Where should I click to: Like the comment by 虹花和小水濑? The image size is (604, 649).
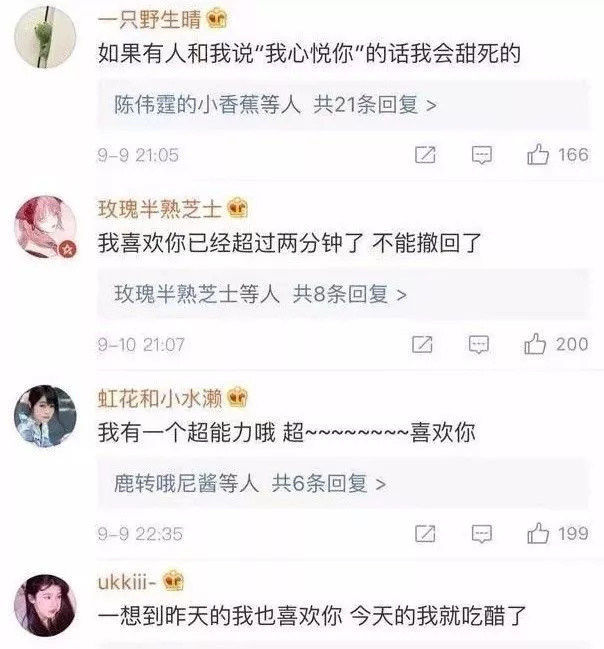[x=538, y=534]
